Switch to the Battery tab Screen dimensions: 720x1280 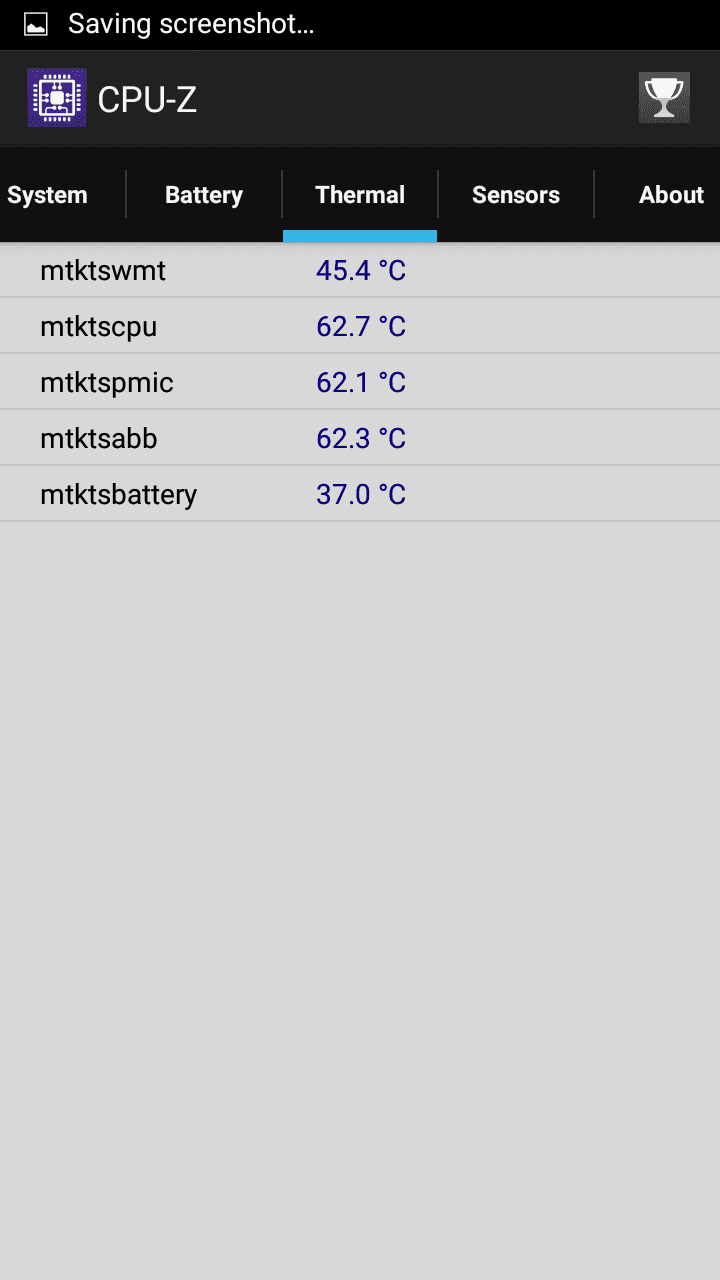pyautogui.click(x=204, y=195)
